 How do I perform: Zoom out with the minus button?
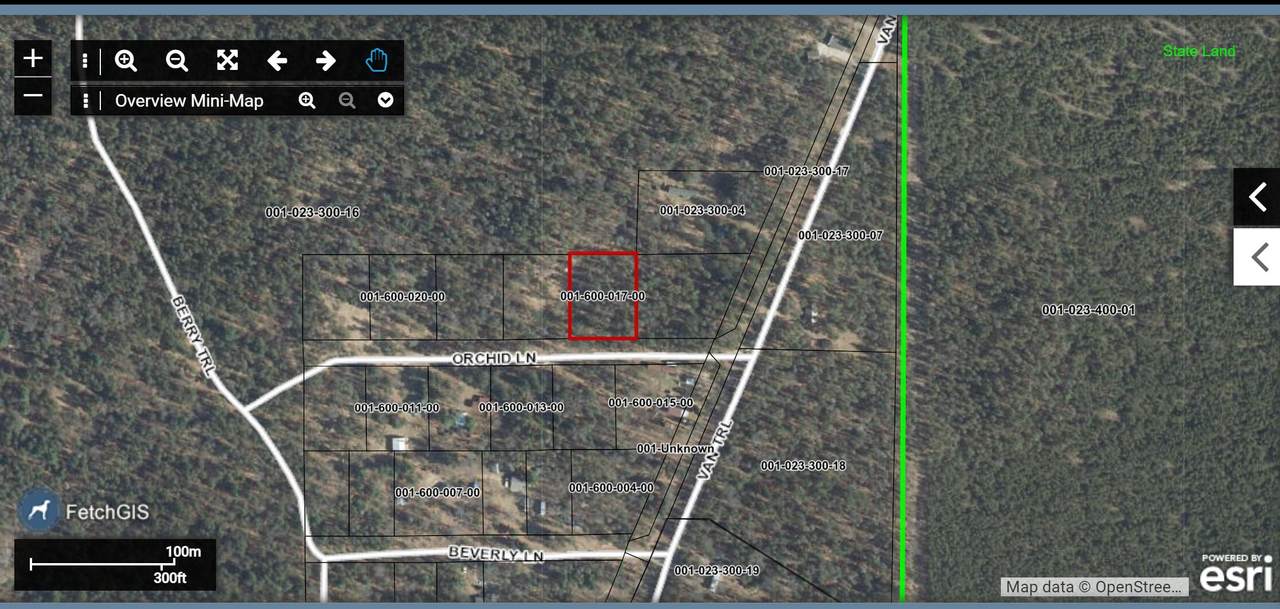pyautogui.click(x=33, y=96)
